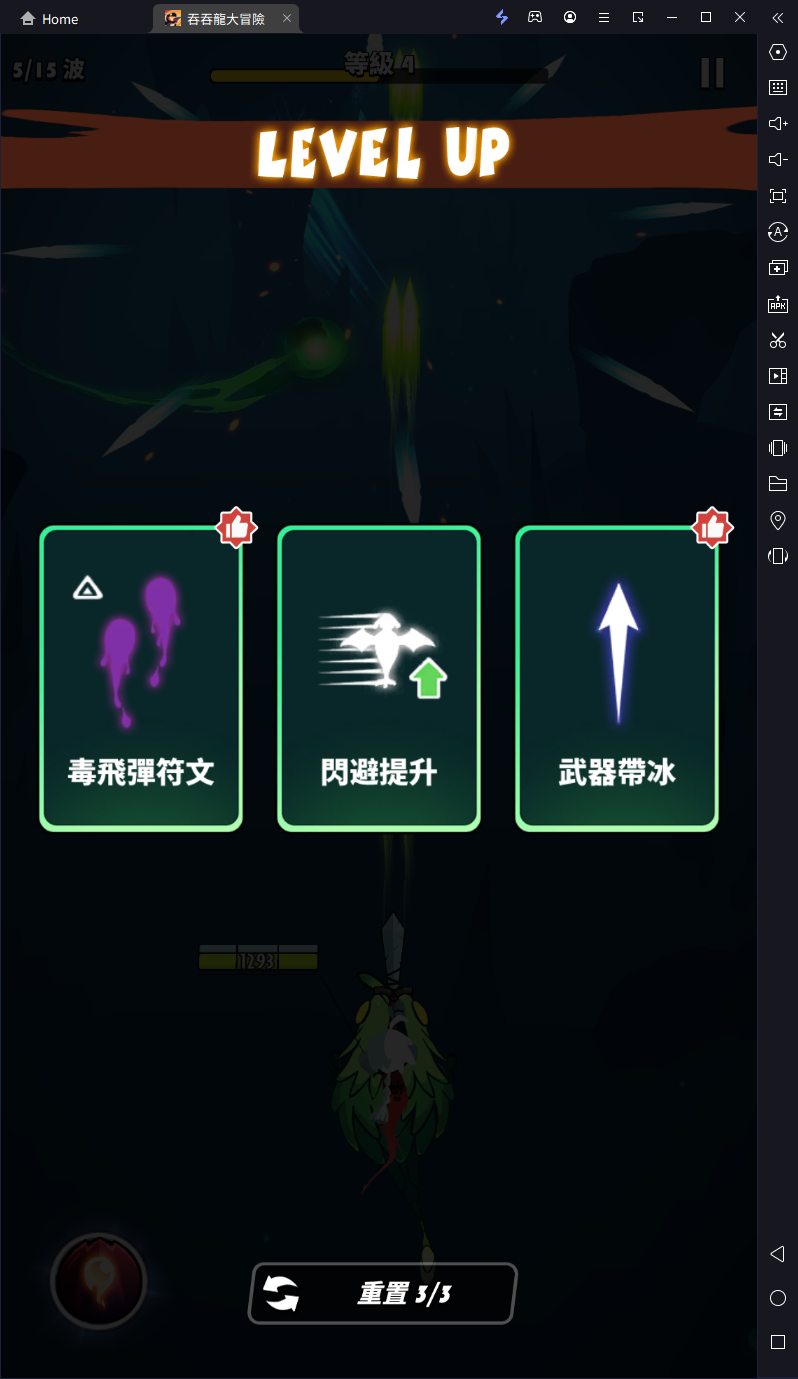Tap the 重置 3/3 reroll button
Viewport: 798px width, 1379px height.
pyautogui.click(x=382, y=1293)
